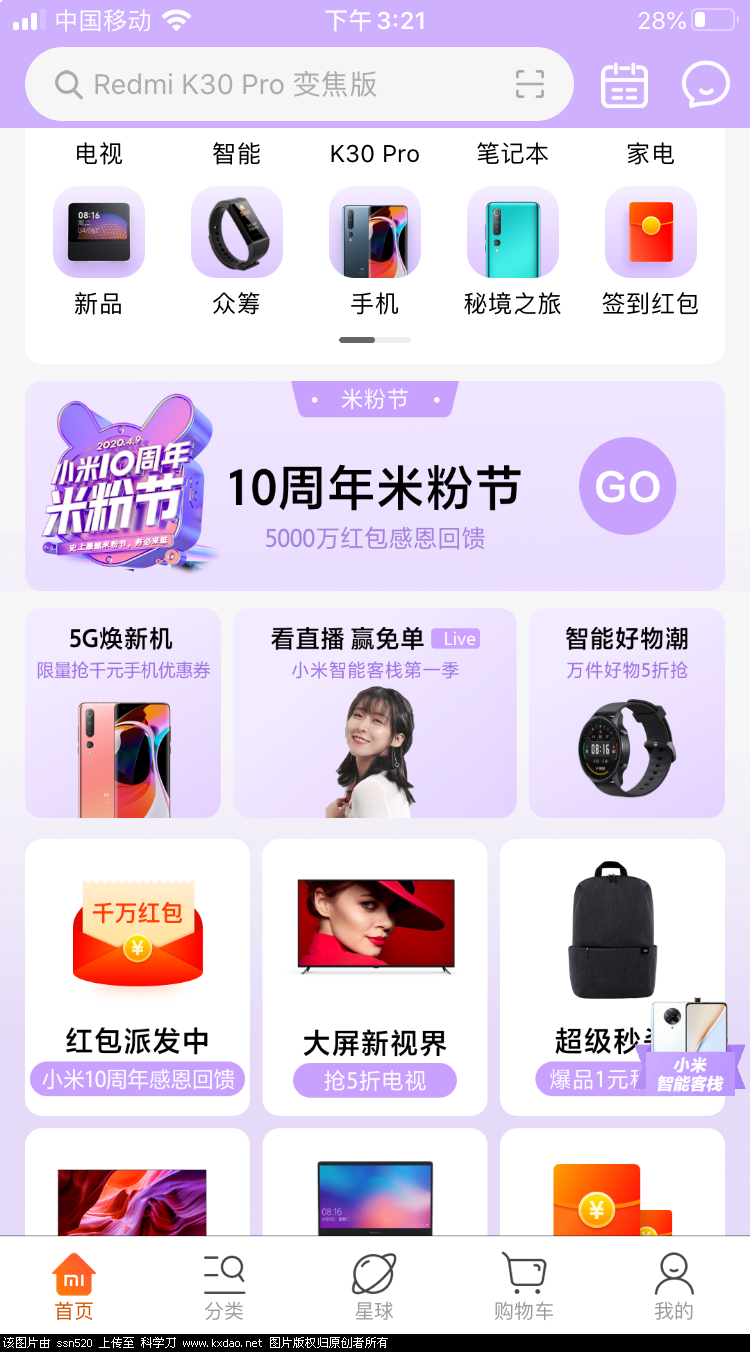Open the 智能好物潮 card
This screenshot has height=1352, width=750.
[626, 712]
